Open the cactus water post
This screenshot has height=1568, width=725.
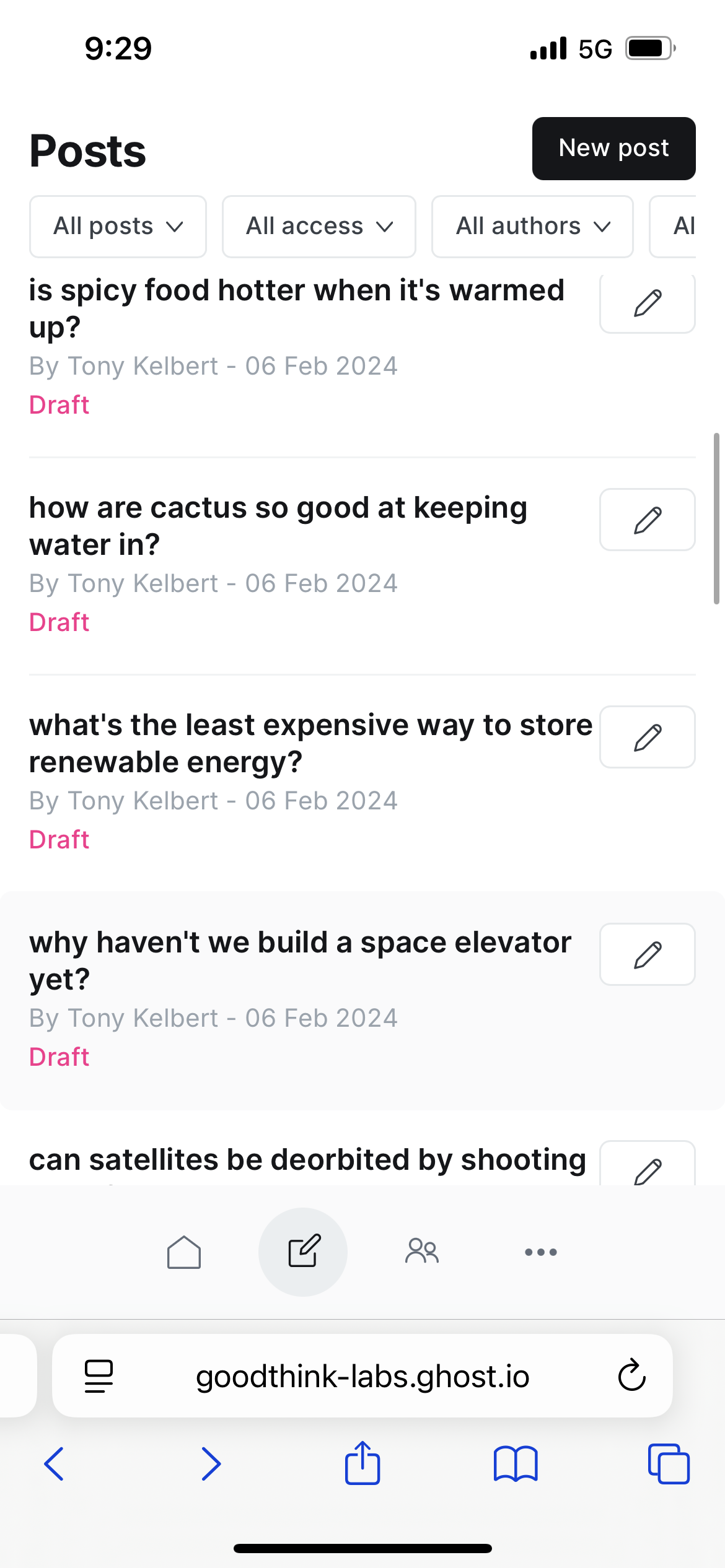tap(279, 526)
